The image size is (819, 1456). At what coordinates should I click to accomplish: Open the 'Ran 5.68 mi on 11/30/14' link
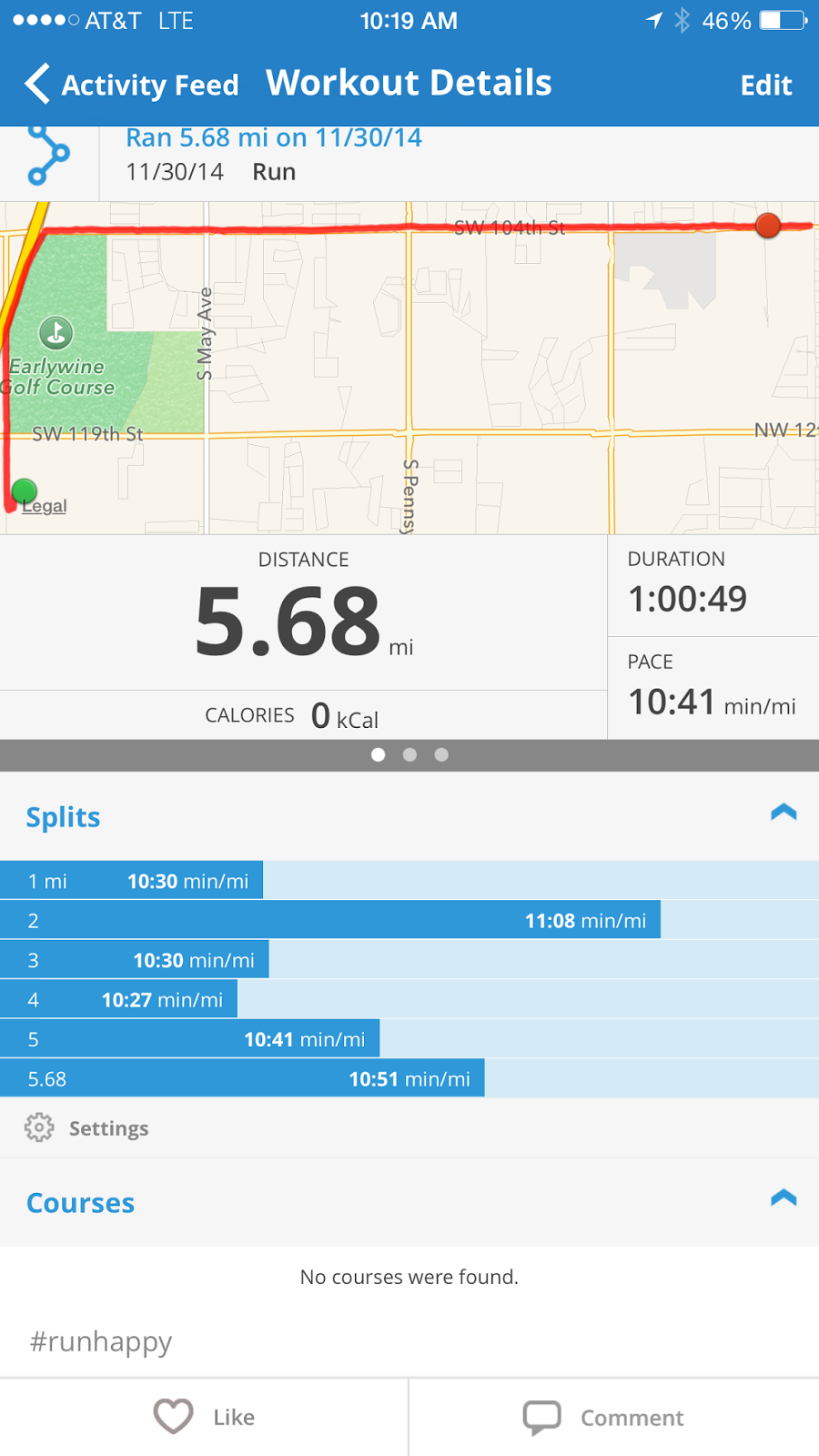pos(273,138)
